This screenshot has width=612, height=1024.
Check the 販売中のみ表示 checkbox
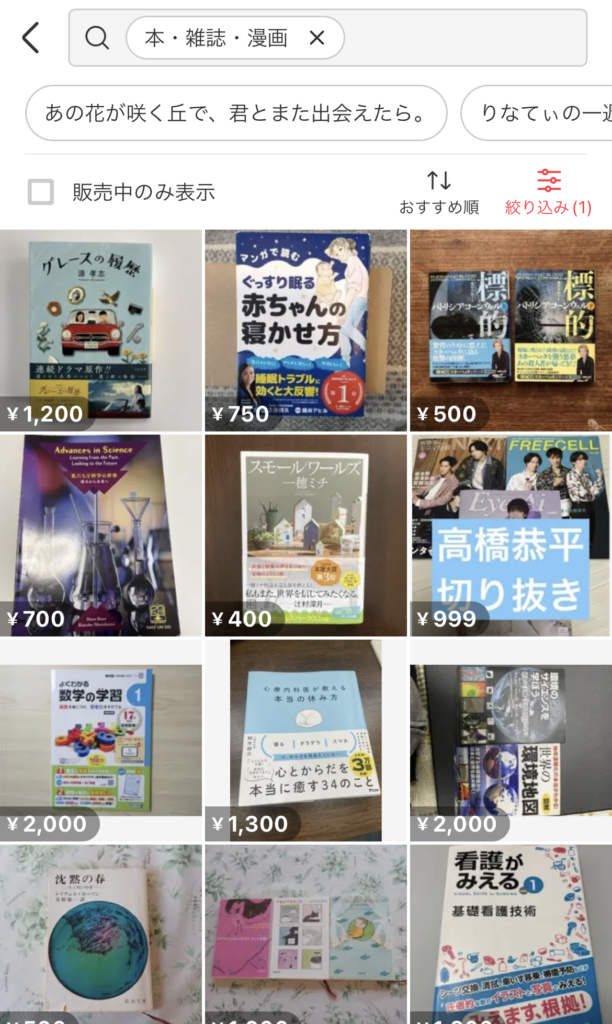click(41, 192)
